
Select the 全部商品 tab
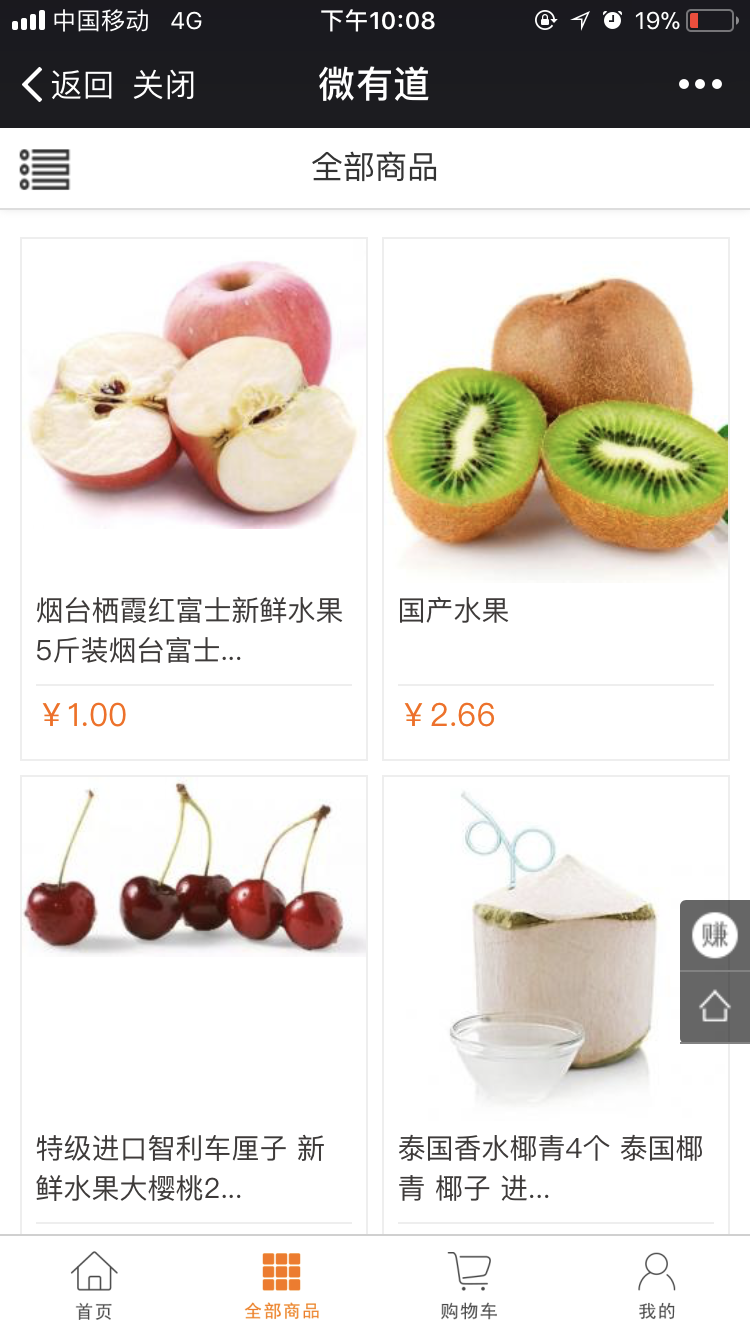pos(282,1285)
